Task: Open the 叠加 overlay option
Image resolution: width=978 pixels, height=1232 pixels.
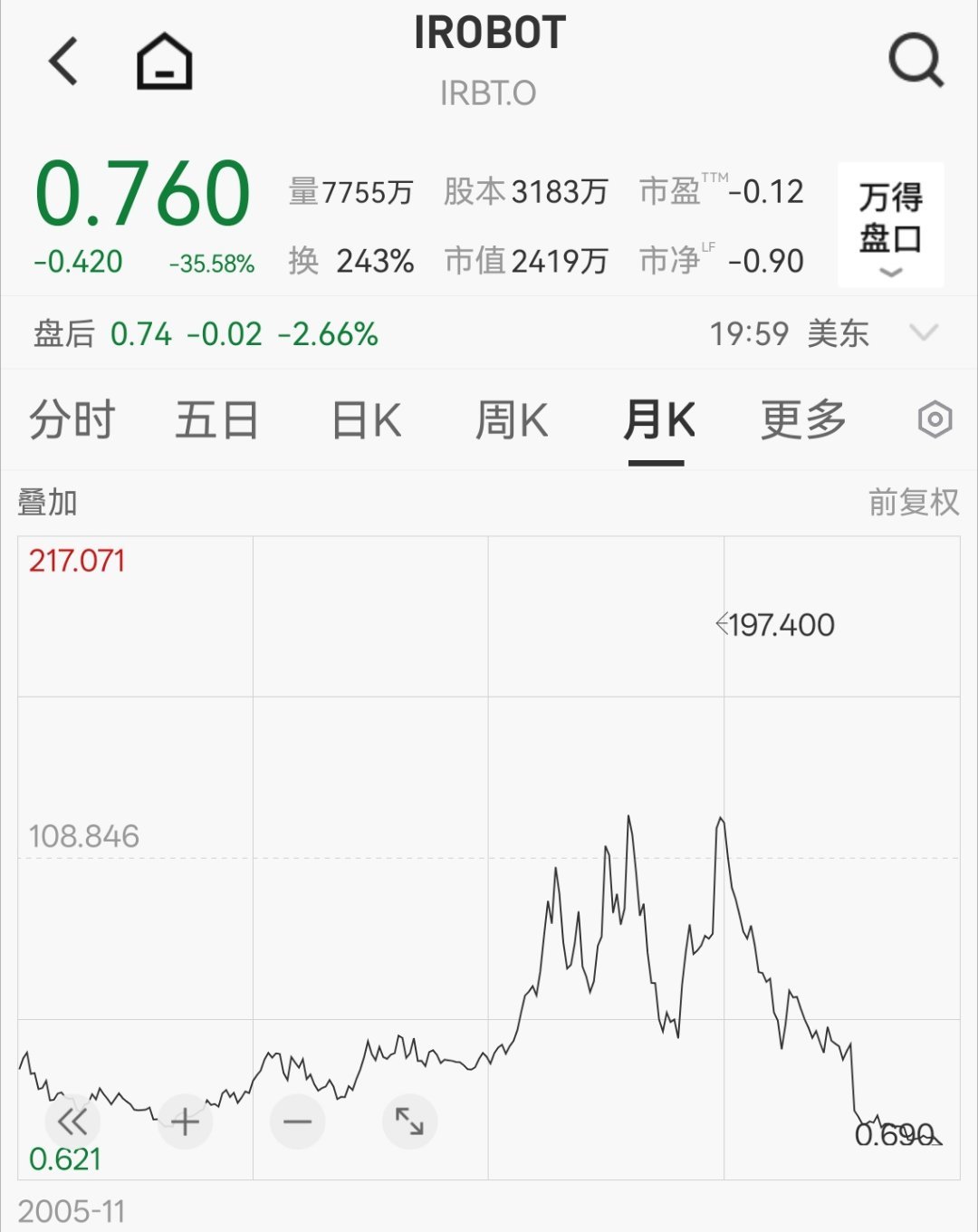Action: coord(47,504)
